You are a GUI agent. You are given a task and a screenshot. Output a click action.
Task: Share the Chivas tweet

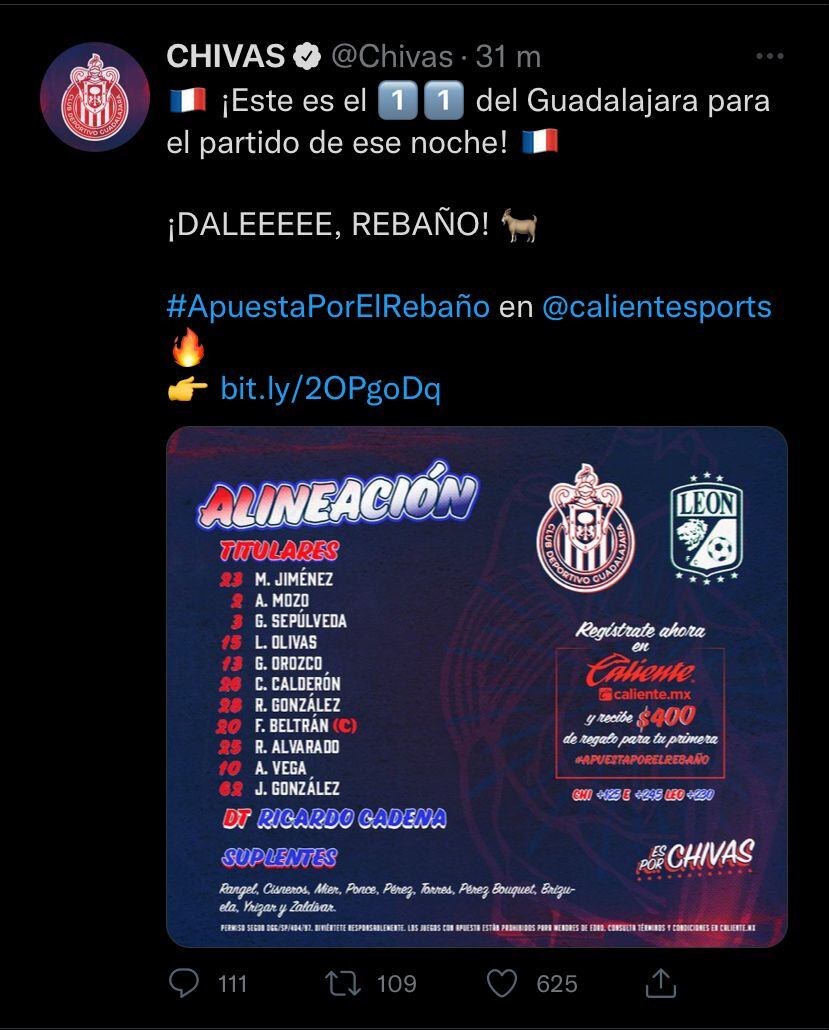click(x=659, y=982)
